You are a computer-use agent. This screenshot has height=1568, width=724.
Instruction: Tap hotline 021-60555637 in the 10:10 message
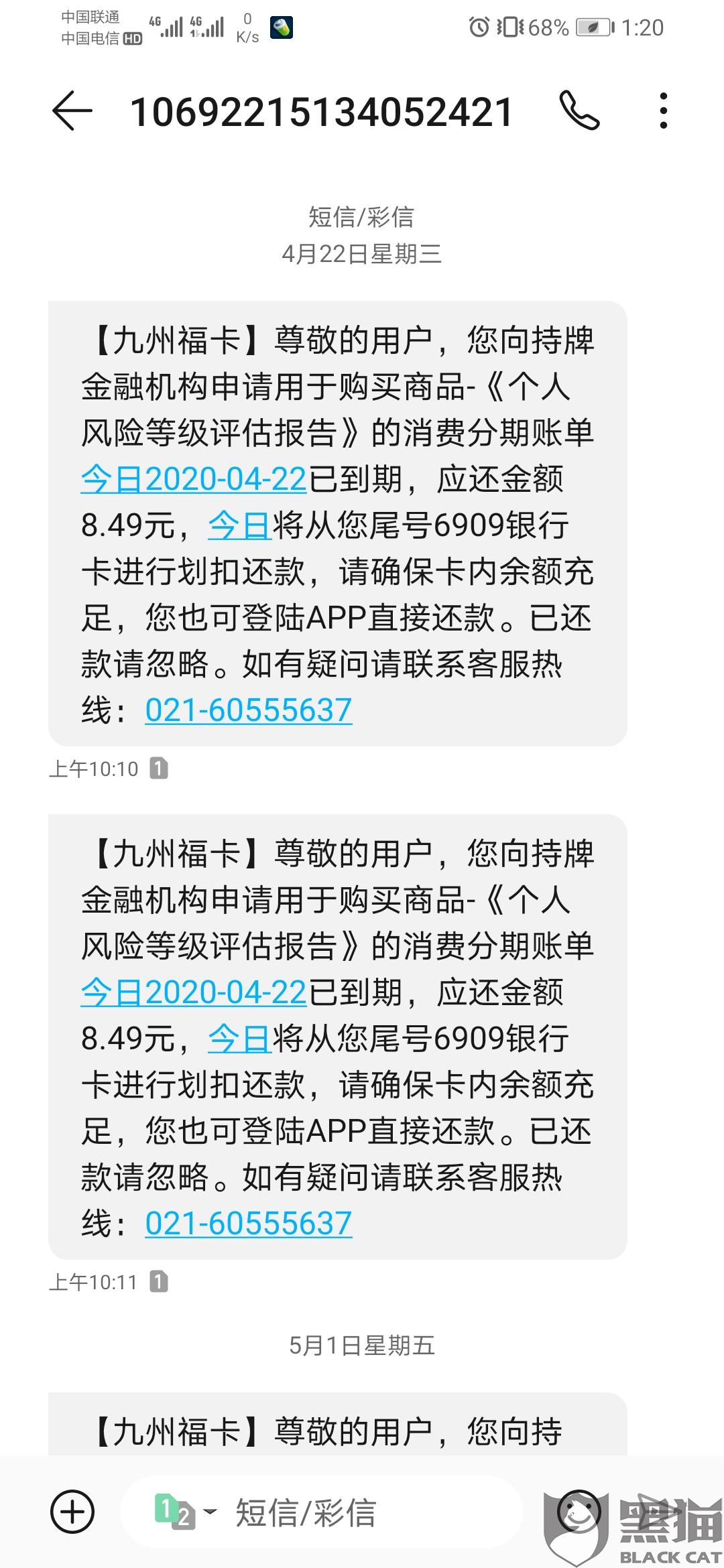(248, 710)
